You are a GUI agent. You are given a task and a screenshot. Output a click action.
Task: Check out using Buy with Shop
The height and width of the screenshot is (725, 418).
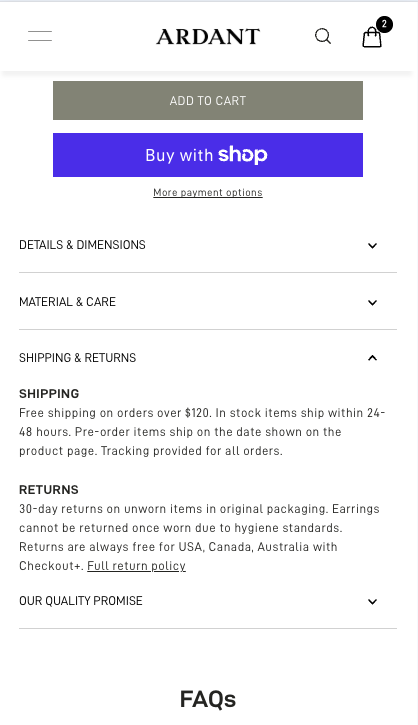(208, 155)
